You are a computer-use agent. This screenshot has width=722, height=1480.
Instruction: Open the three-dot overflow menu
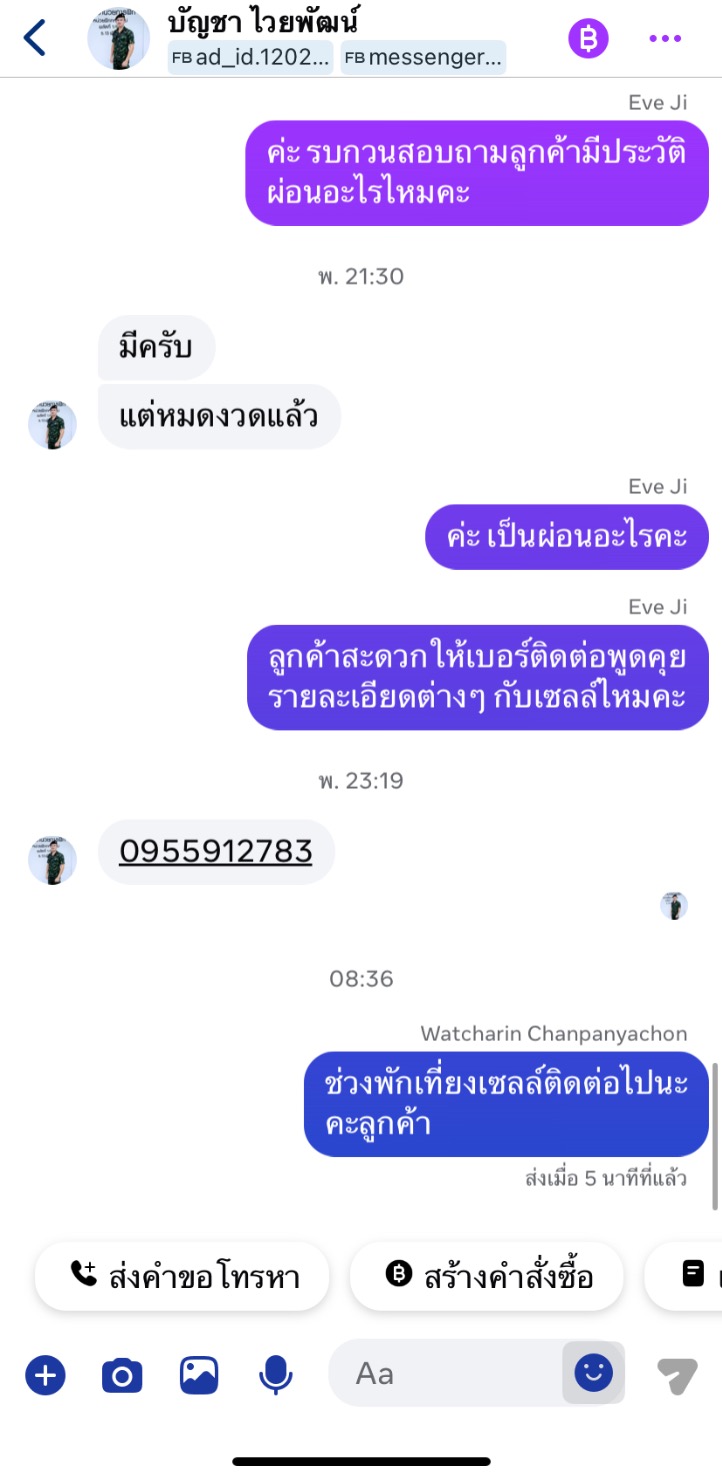(x=665, y=38)
